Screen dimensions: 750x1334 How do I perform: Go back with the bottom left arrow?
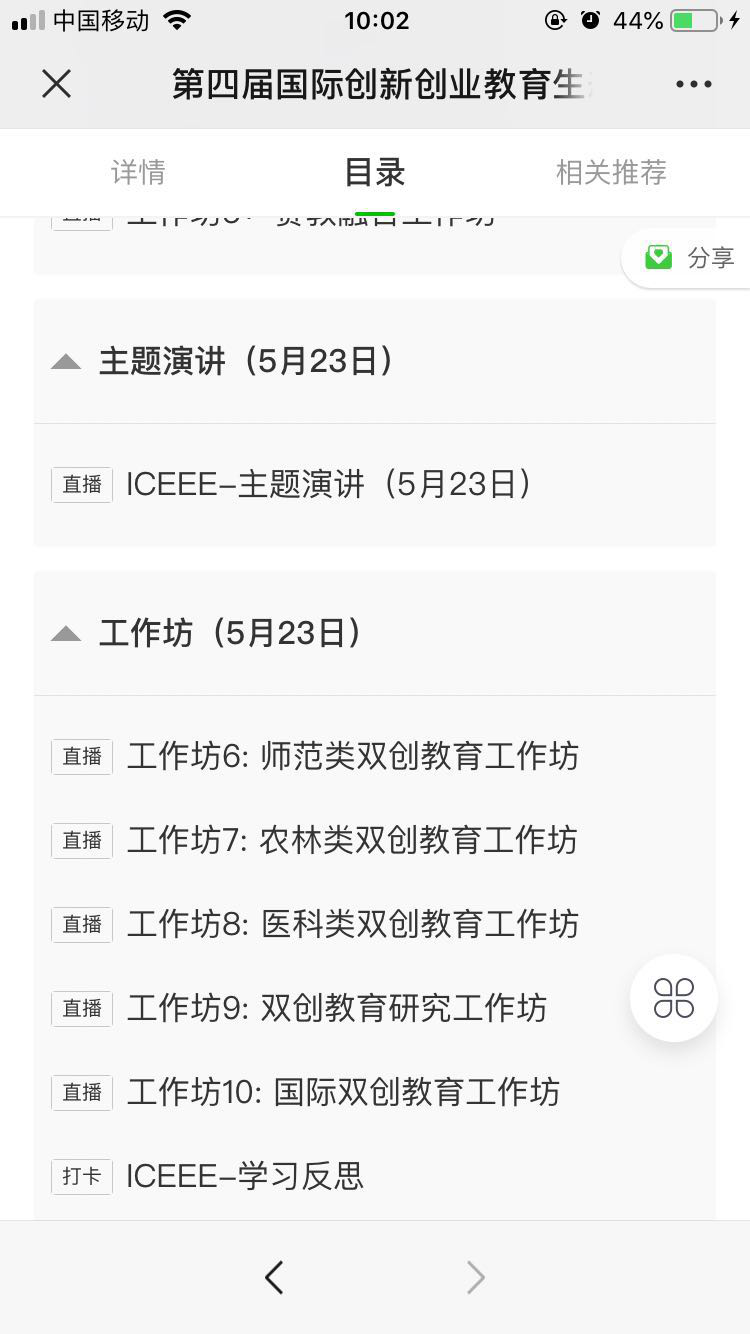pos(274,1277)
